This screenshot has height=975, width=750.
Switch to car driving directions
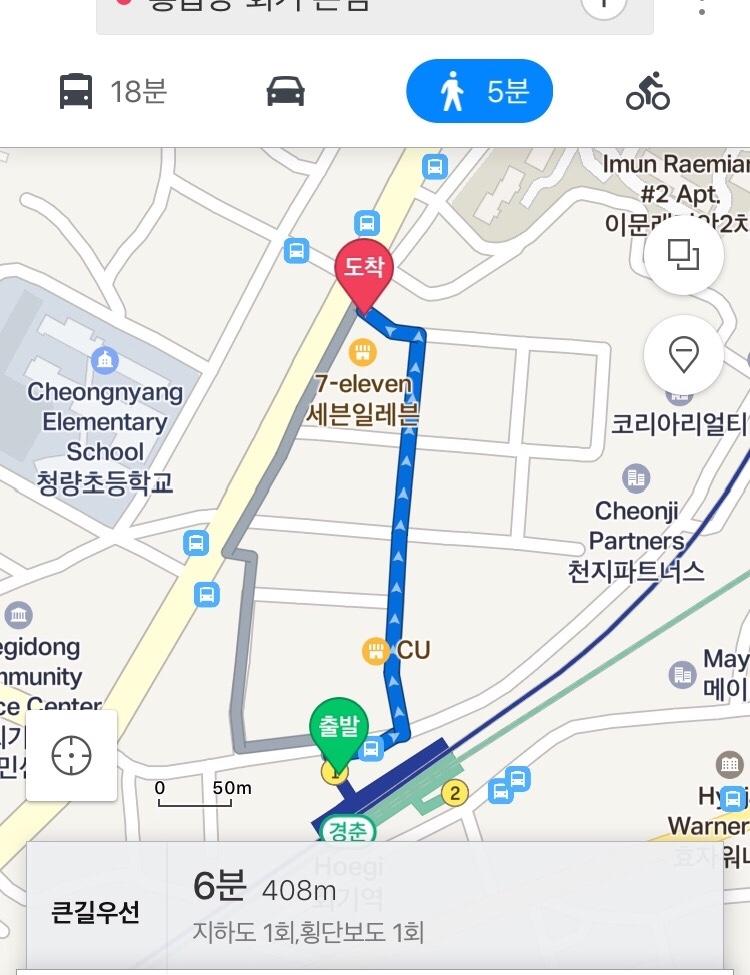point(285,92)
